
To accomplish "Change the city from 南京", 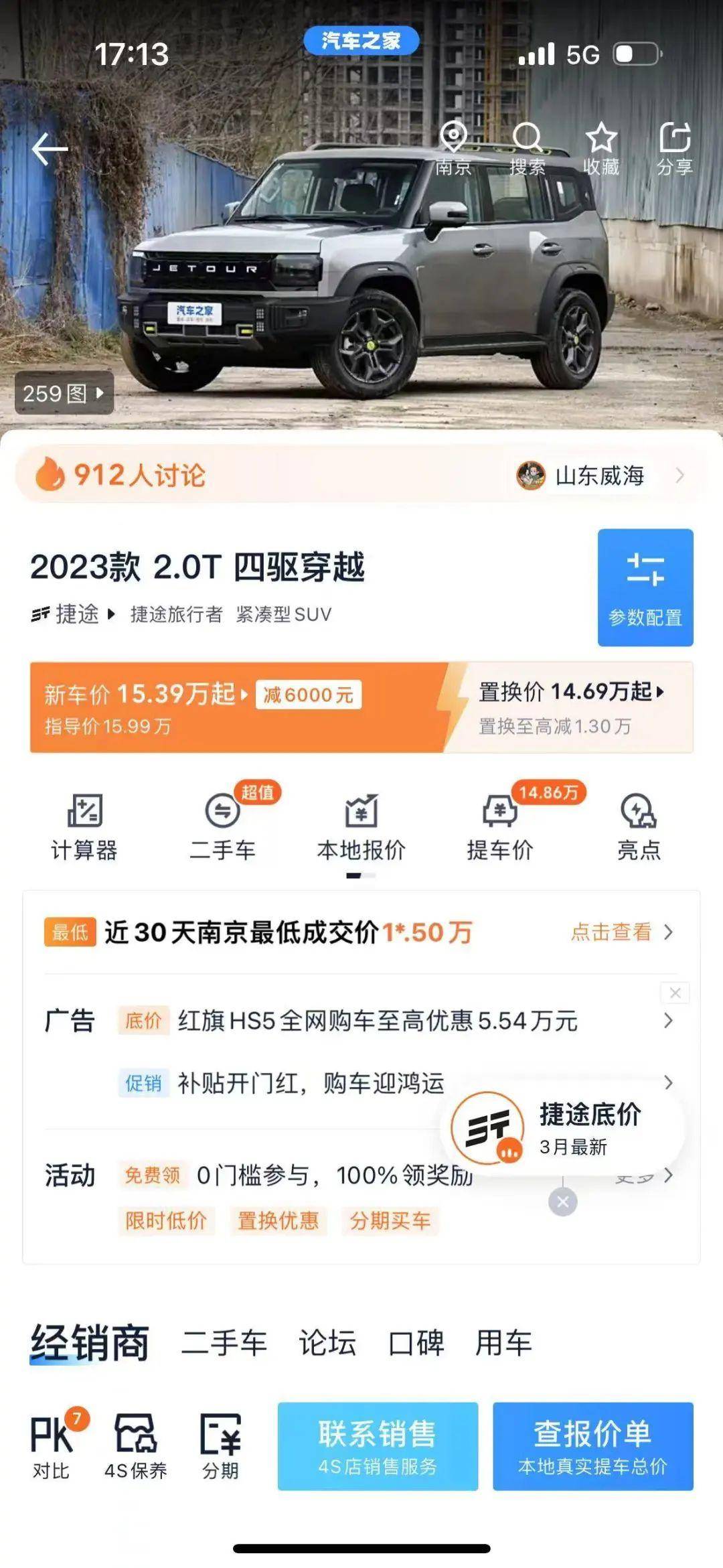I will coord(453,149).
